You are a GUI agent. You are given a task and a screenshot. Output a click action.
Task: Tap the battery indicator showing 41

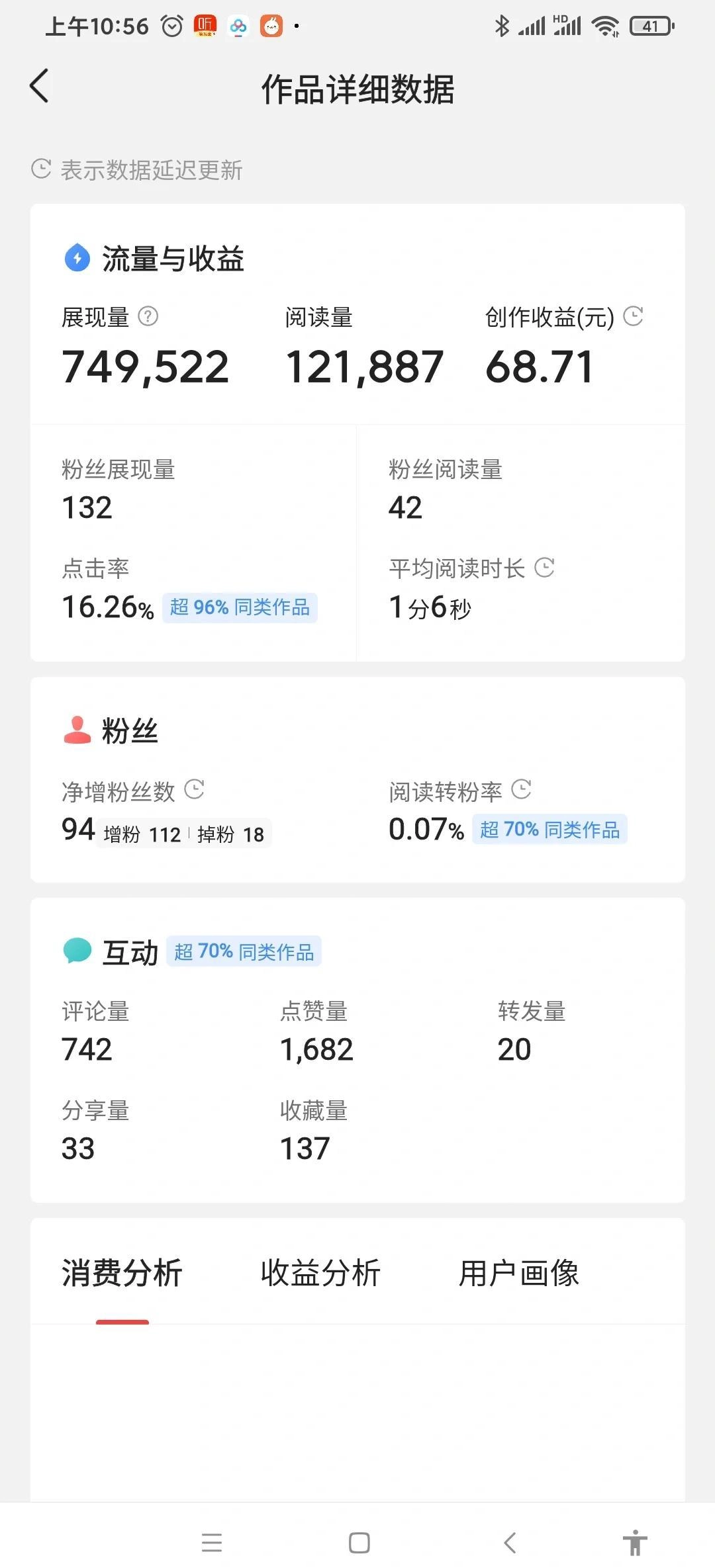651,25
